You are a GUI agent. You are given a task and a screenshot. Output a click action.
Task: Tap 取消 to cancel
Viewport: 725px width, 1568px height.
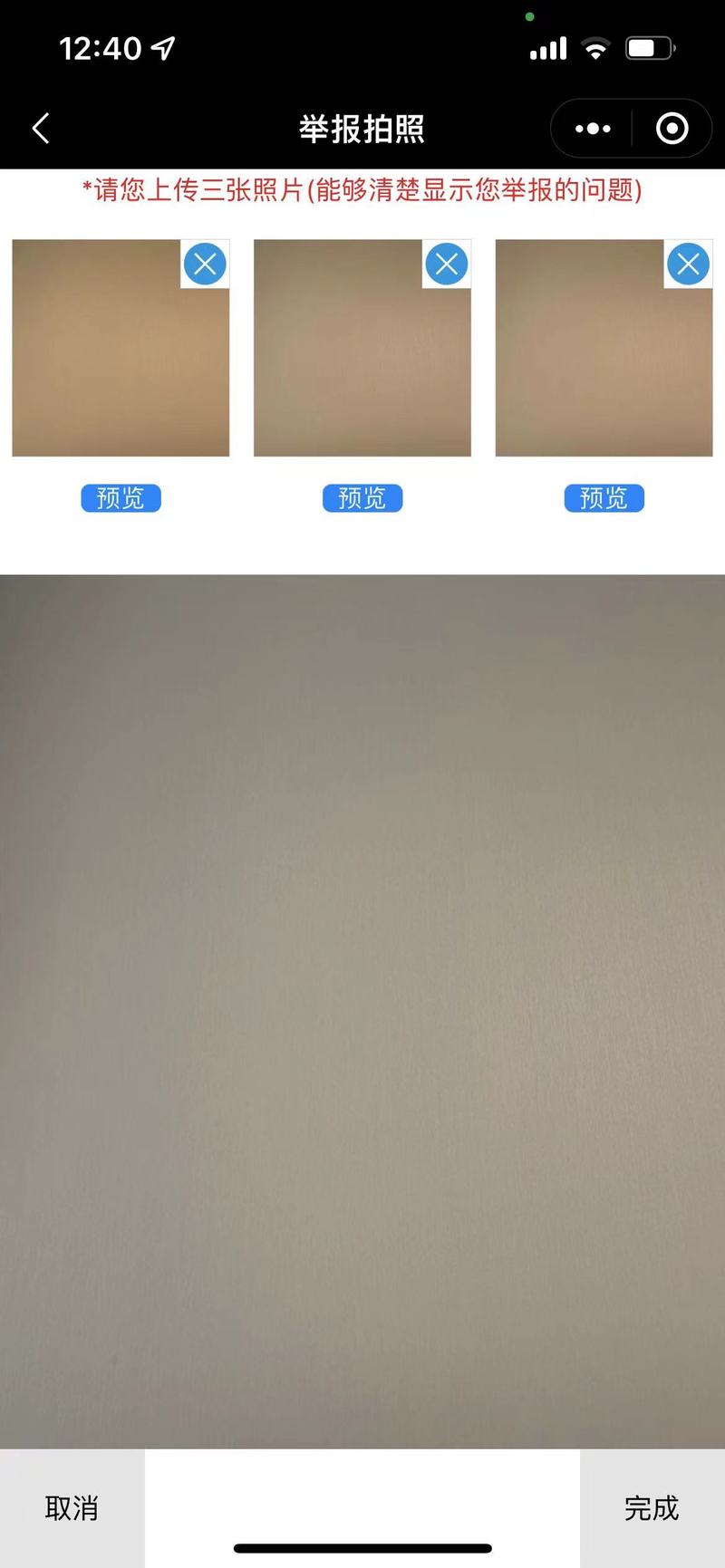[72, 1508]
